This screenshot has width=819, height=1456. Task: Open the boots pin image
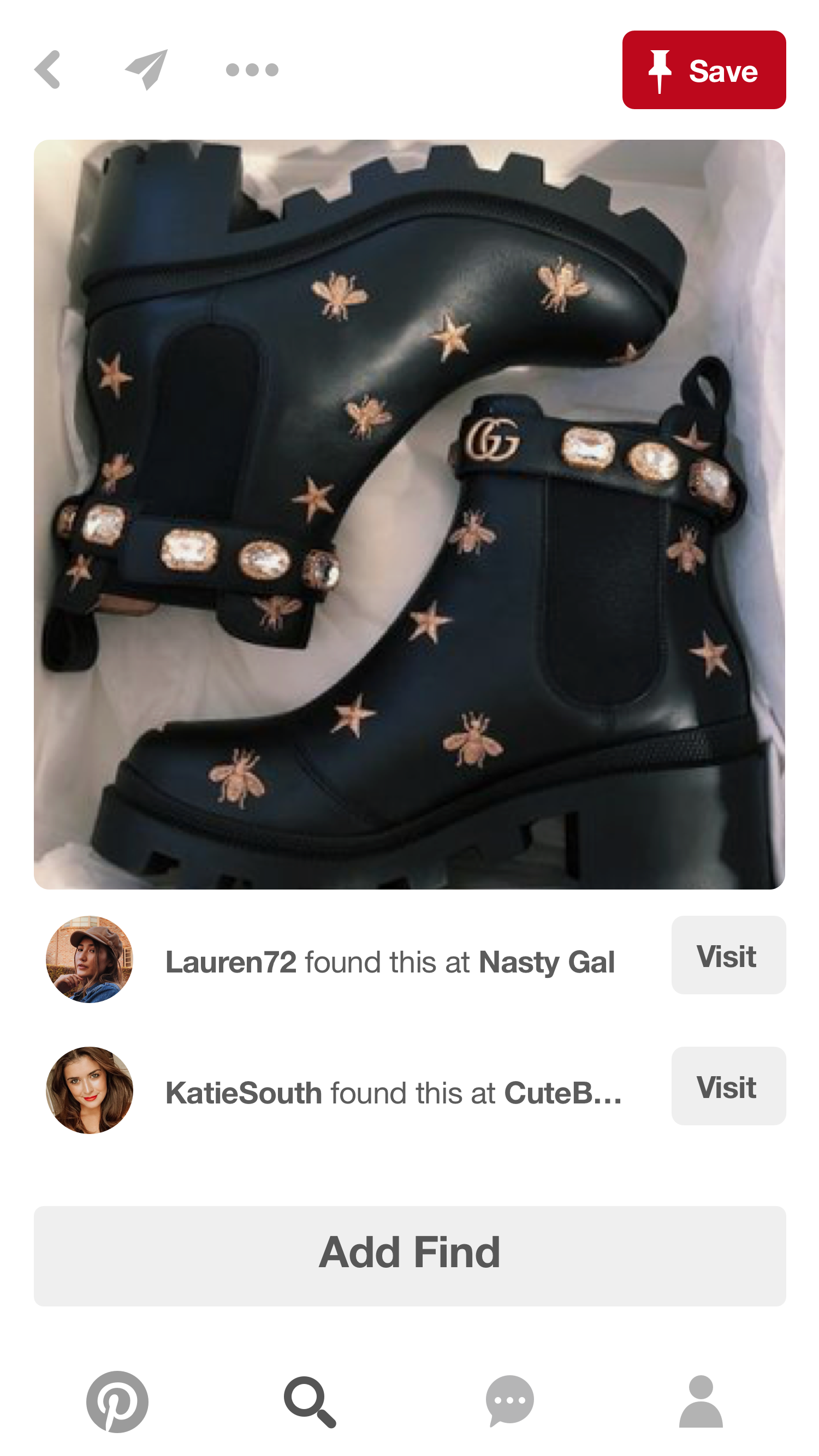409,514
